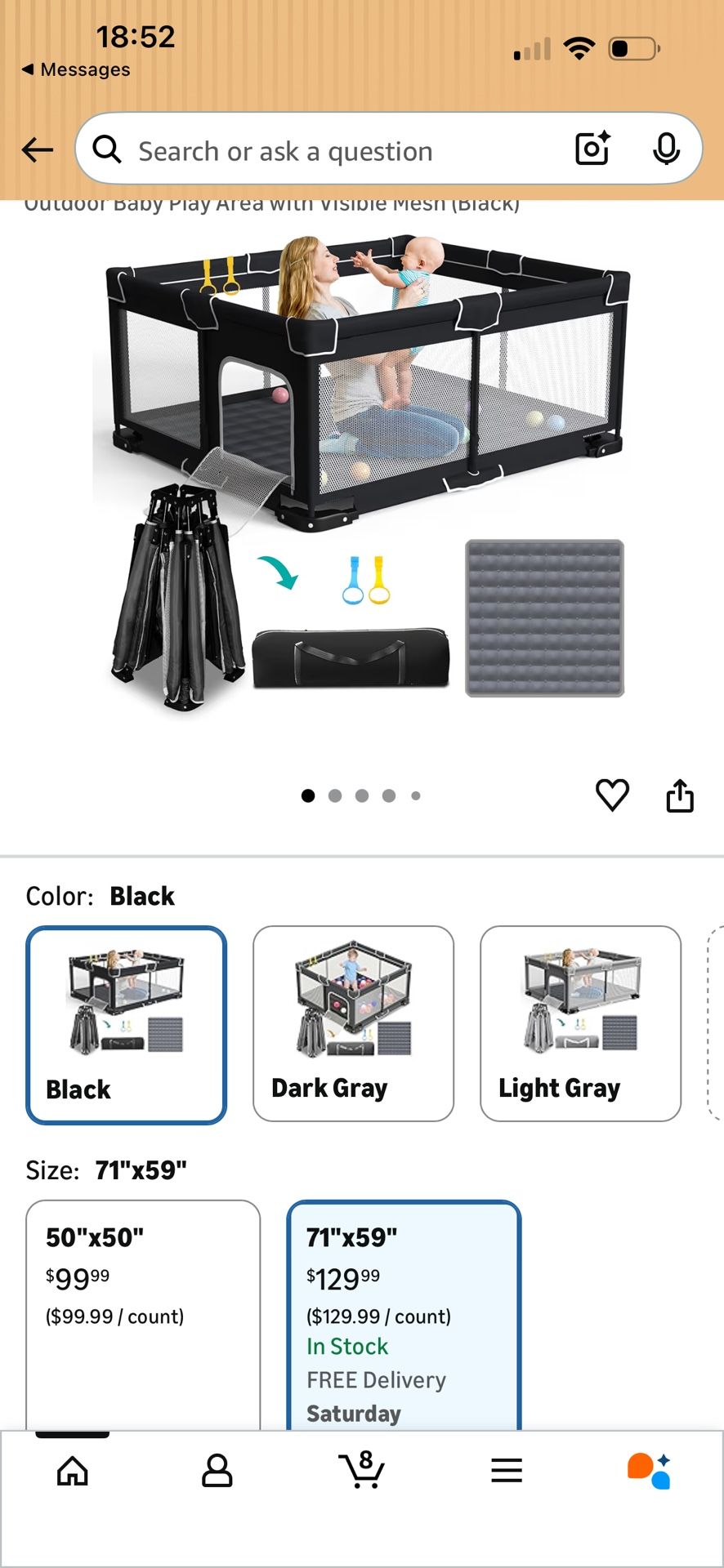
Task: Pick the Light Gray color option
Action: tap(580, 1023)
